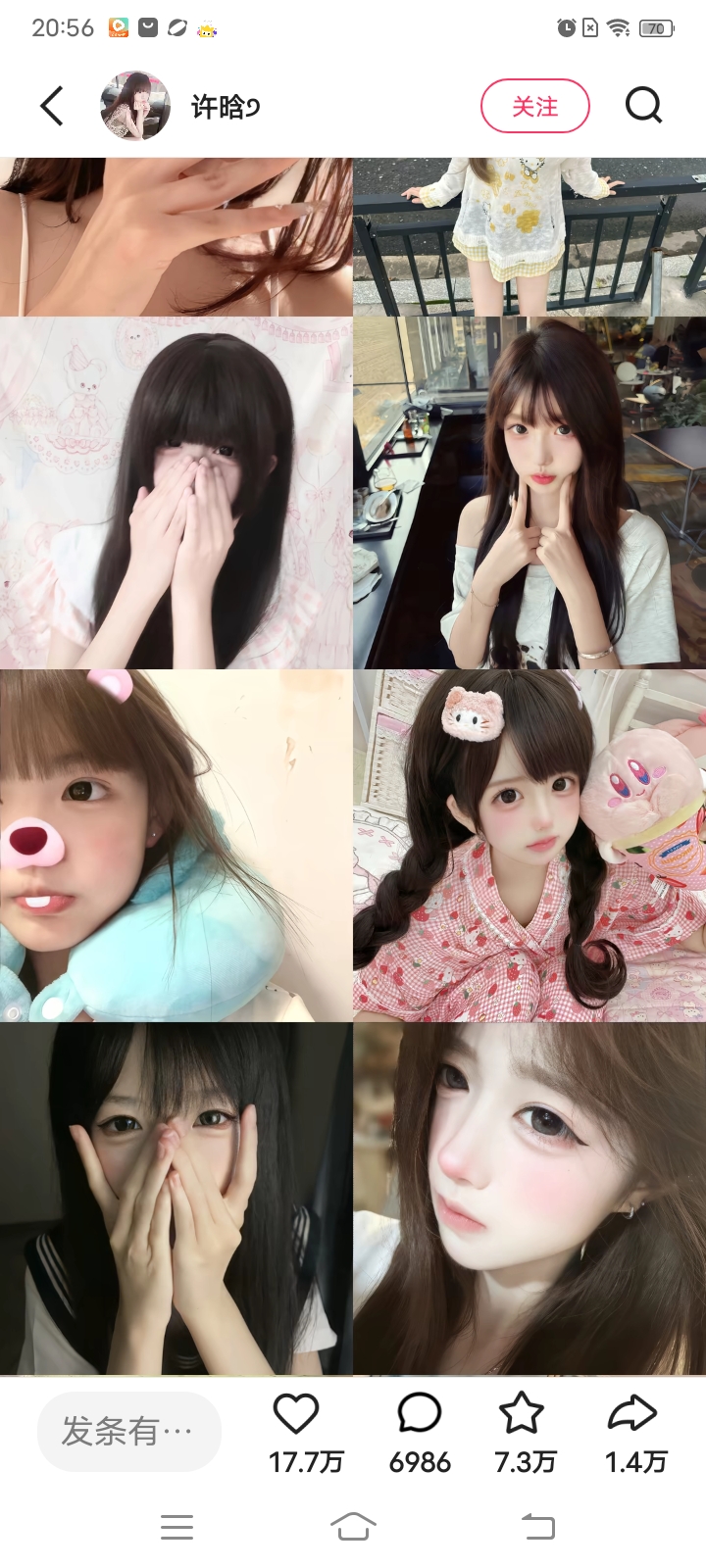
Task: Open the search magnifier icon
Action: 643,105
